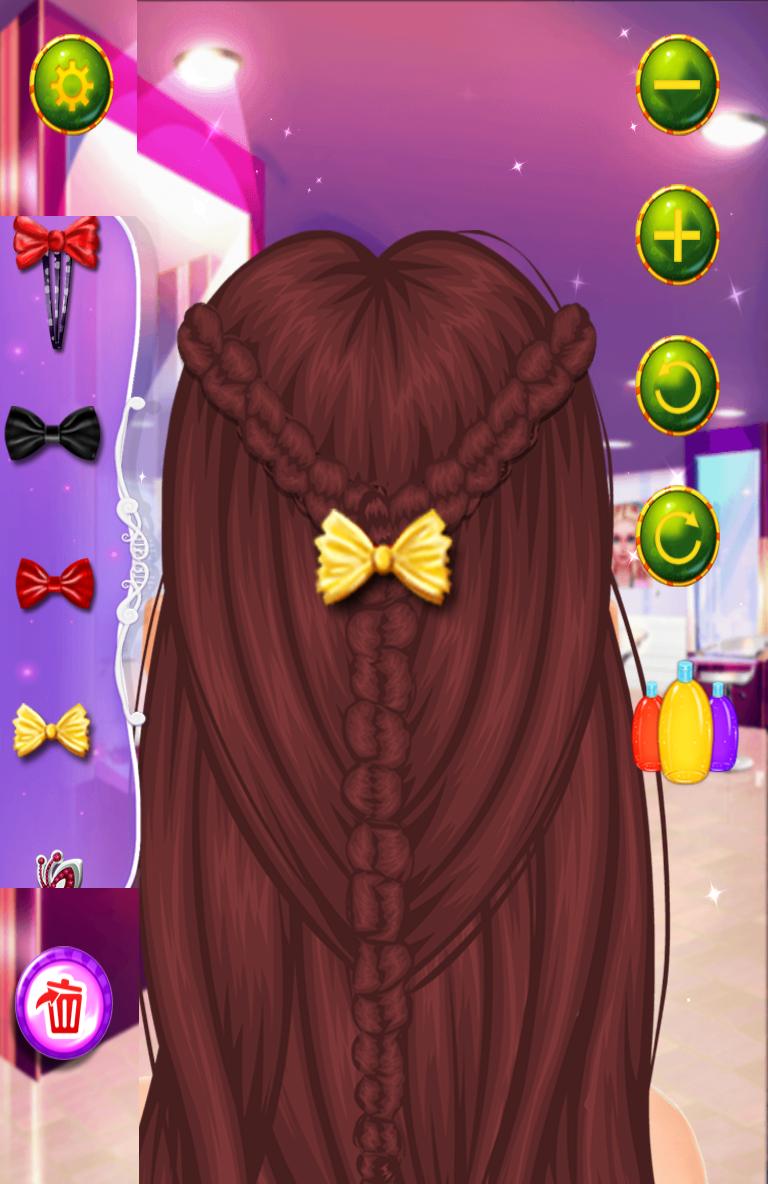Tap the plus button to enlarge the accessory
The image size is (768, 1184).
(677, 235)
